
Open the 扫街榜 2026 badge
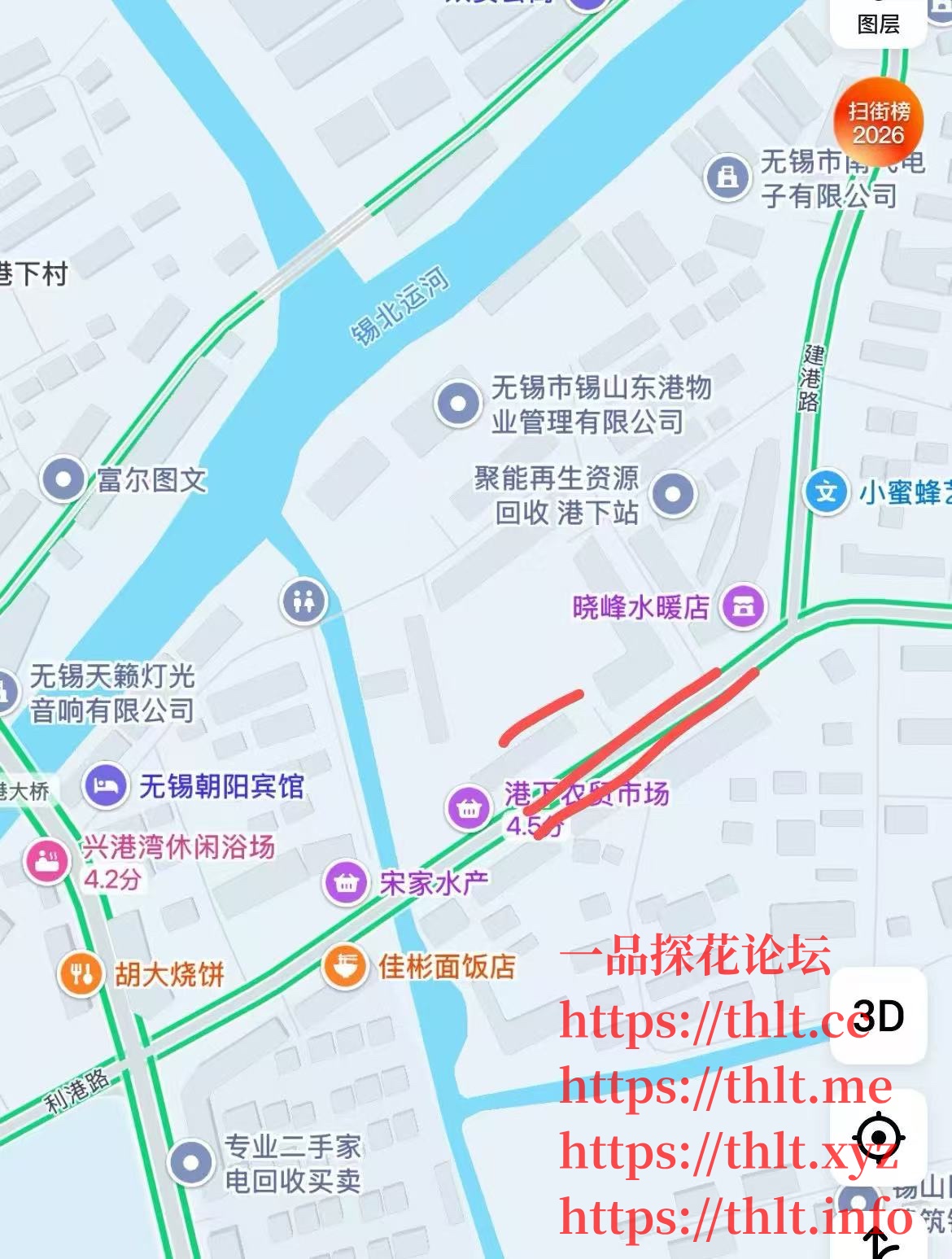click(878, 123)
